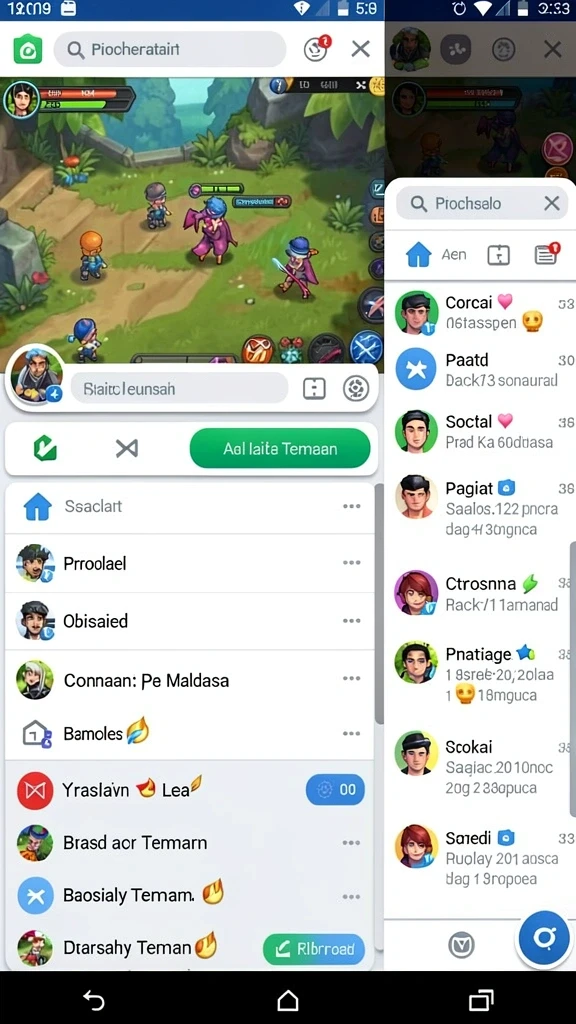Go back with the system back button
The image size is (576, 1024).
pos(94,1000)
